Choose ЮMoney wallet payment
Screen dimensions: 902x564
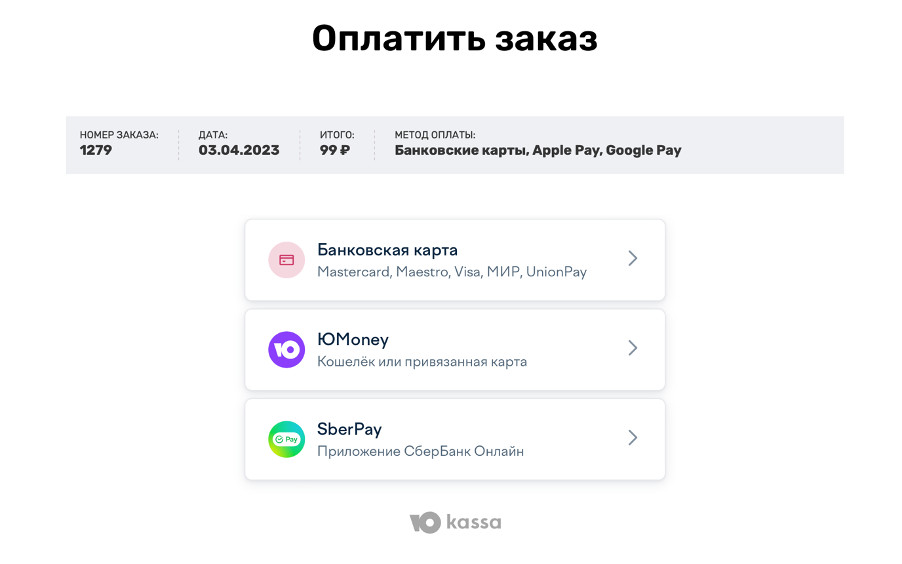[x=454, y=349]
